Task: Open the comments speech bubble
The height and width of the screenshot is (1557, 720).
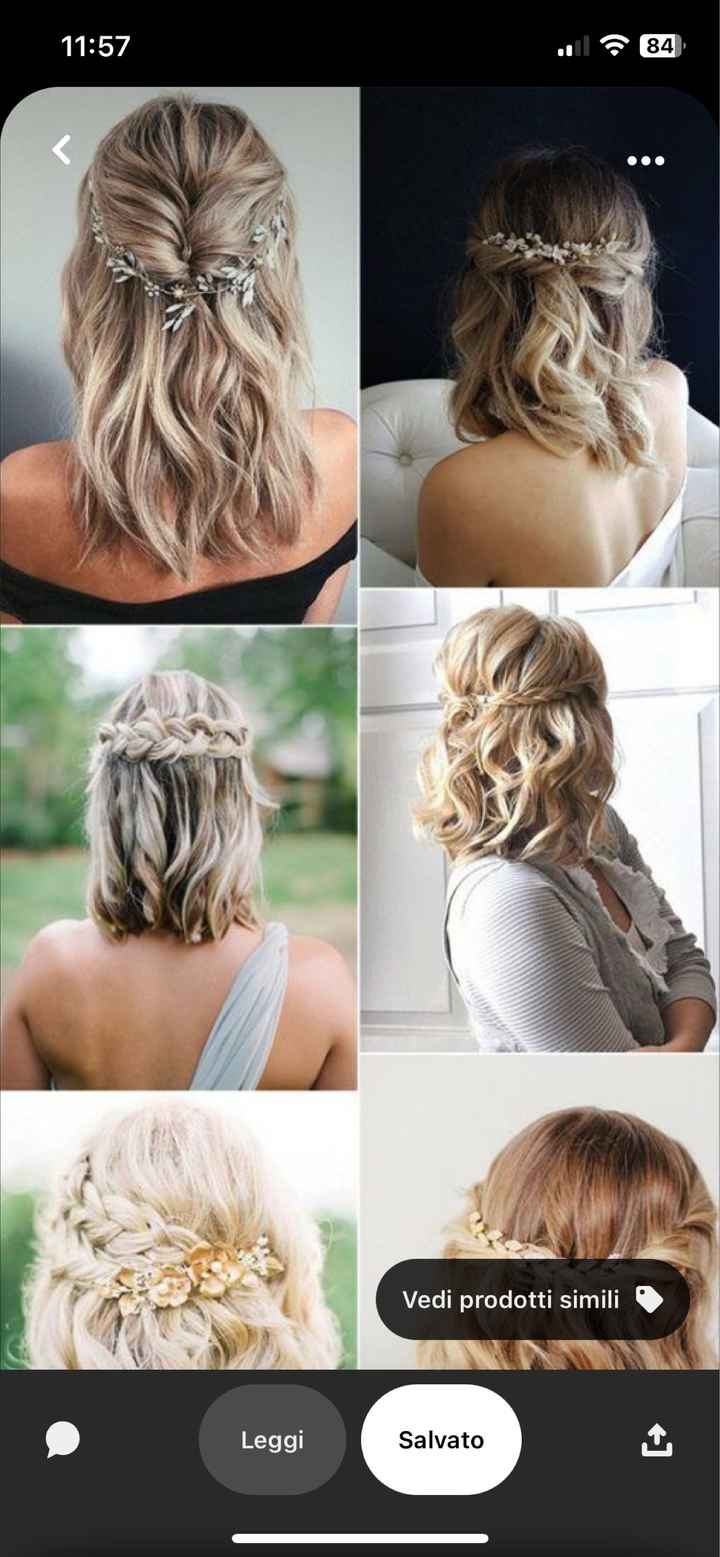Action: (63, 1440)
